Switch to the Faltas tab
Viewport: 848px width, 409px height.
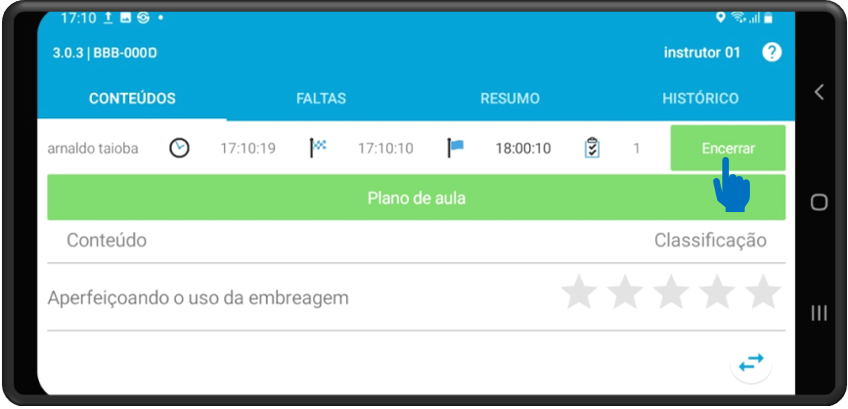point(321,98)
